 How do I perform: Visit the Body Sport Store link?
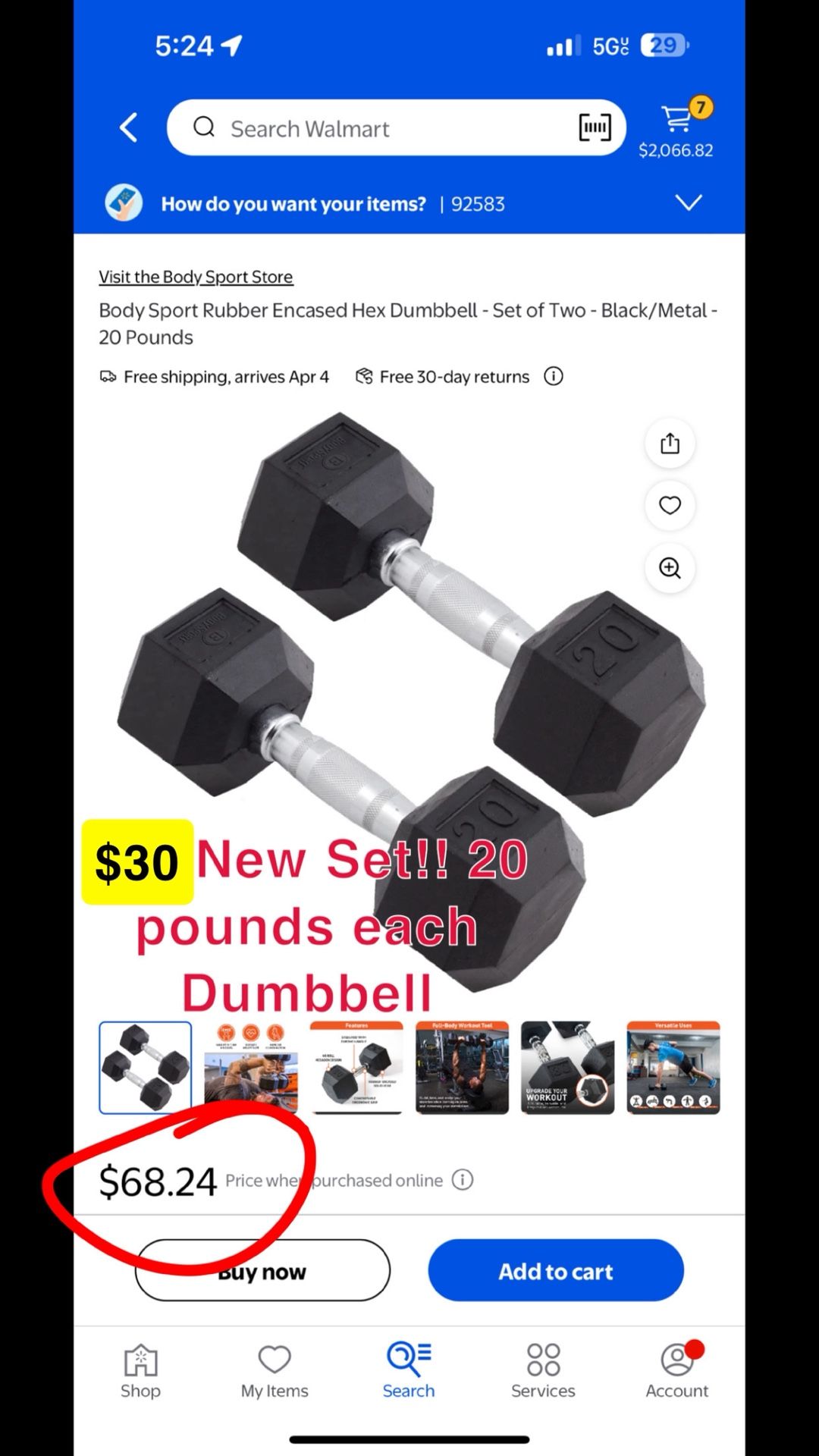tap(196, 277)
